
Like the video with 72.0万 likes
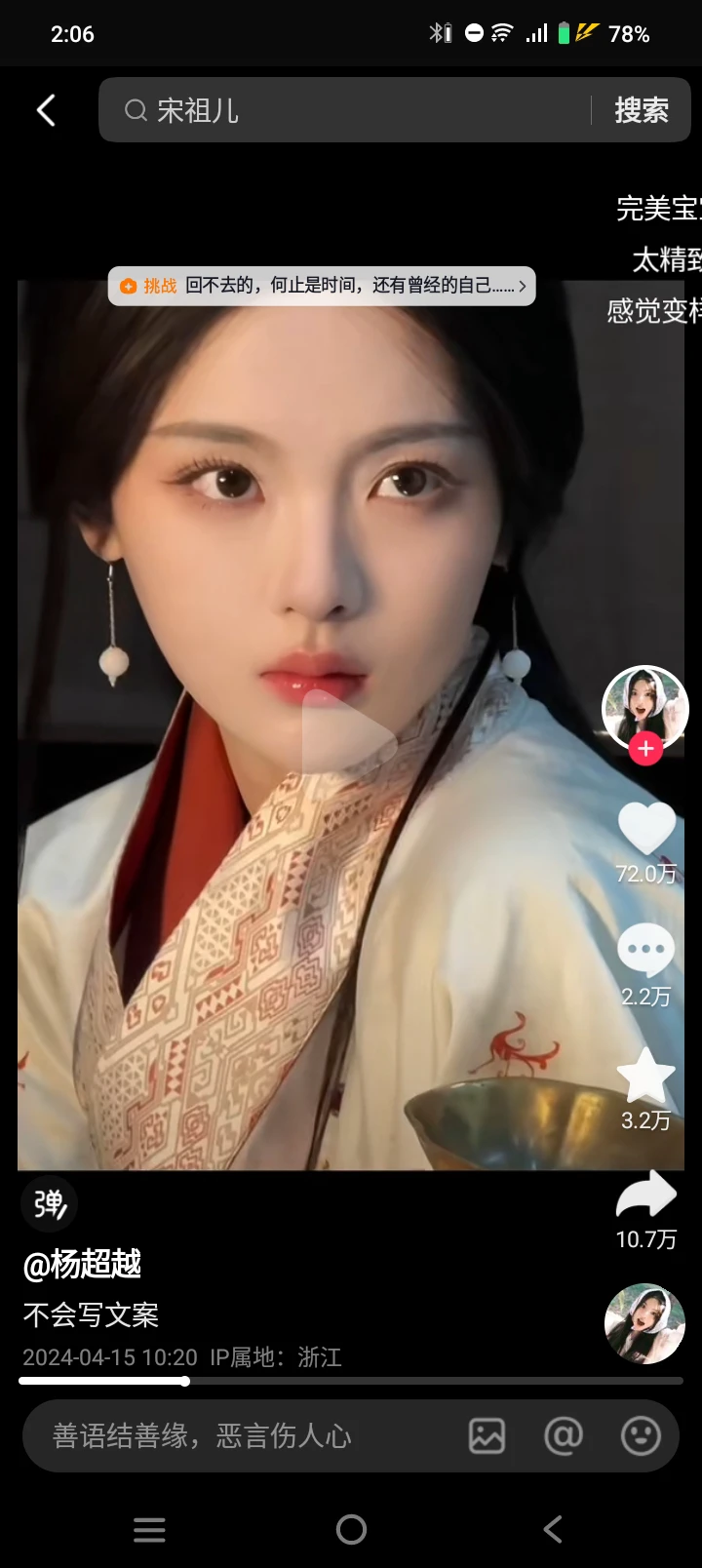pos(645,829)
